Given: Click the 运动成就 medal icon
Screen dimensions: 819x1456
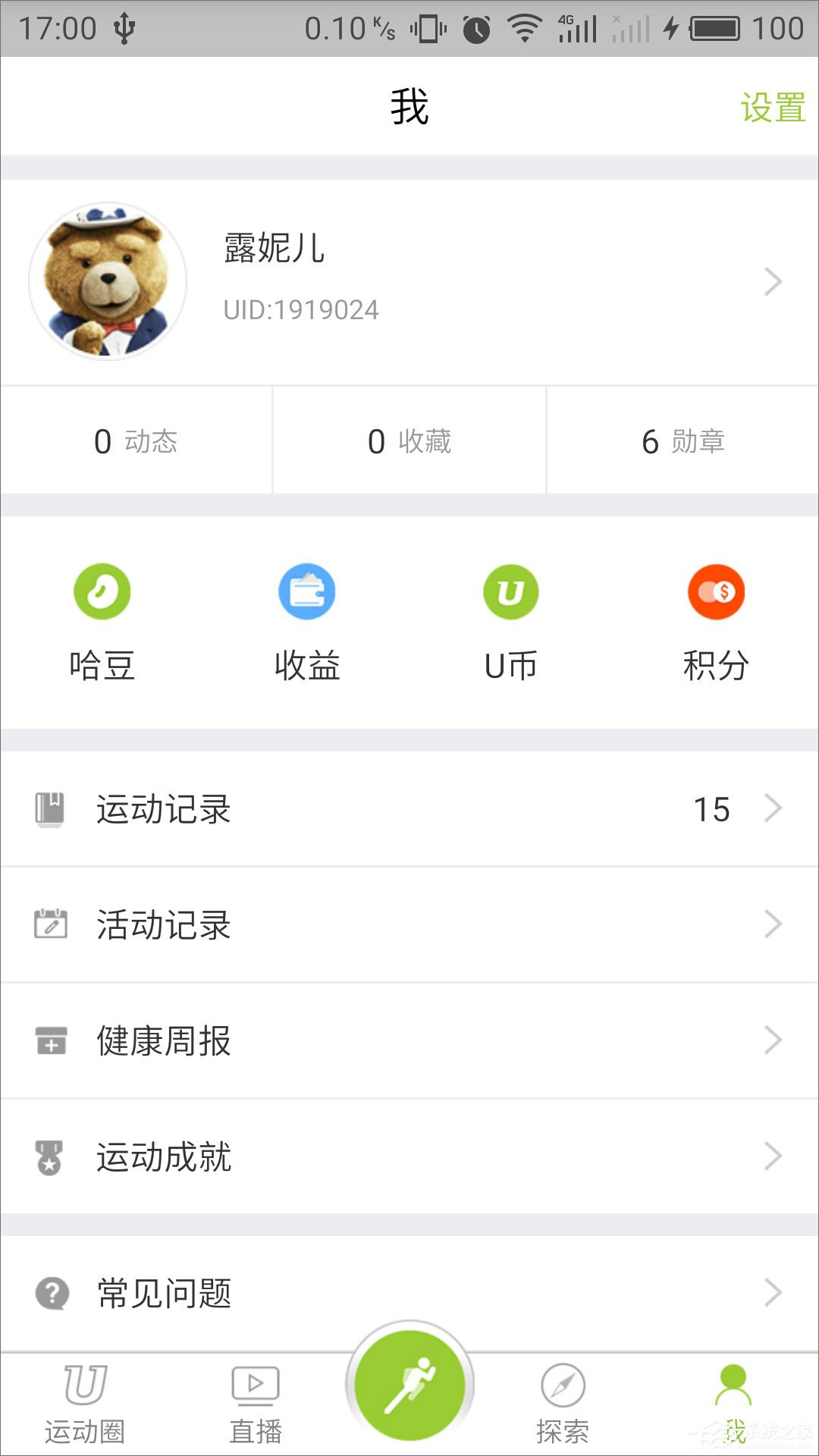Looking at the screenshot, I should coord(50,1155).
